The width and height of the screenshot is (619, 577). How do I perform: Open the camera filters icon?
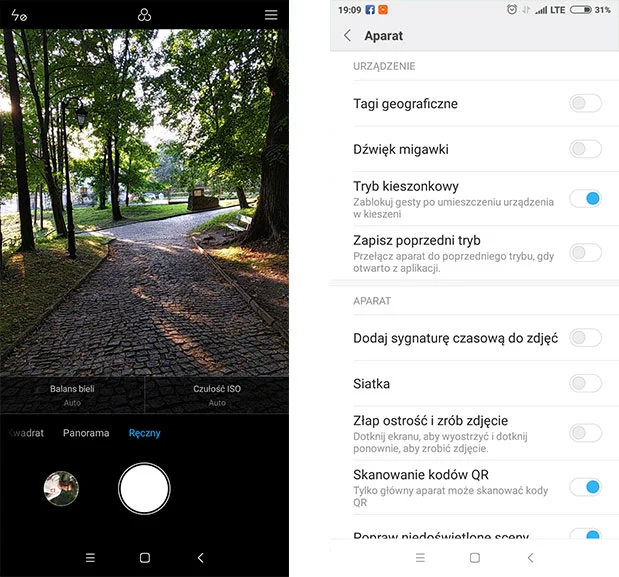tap(144, 15)
